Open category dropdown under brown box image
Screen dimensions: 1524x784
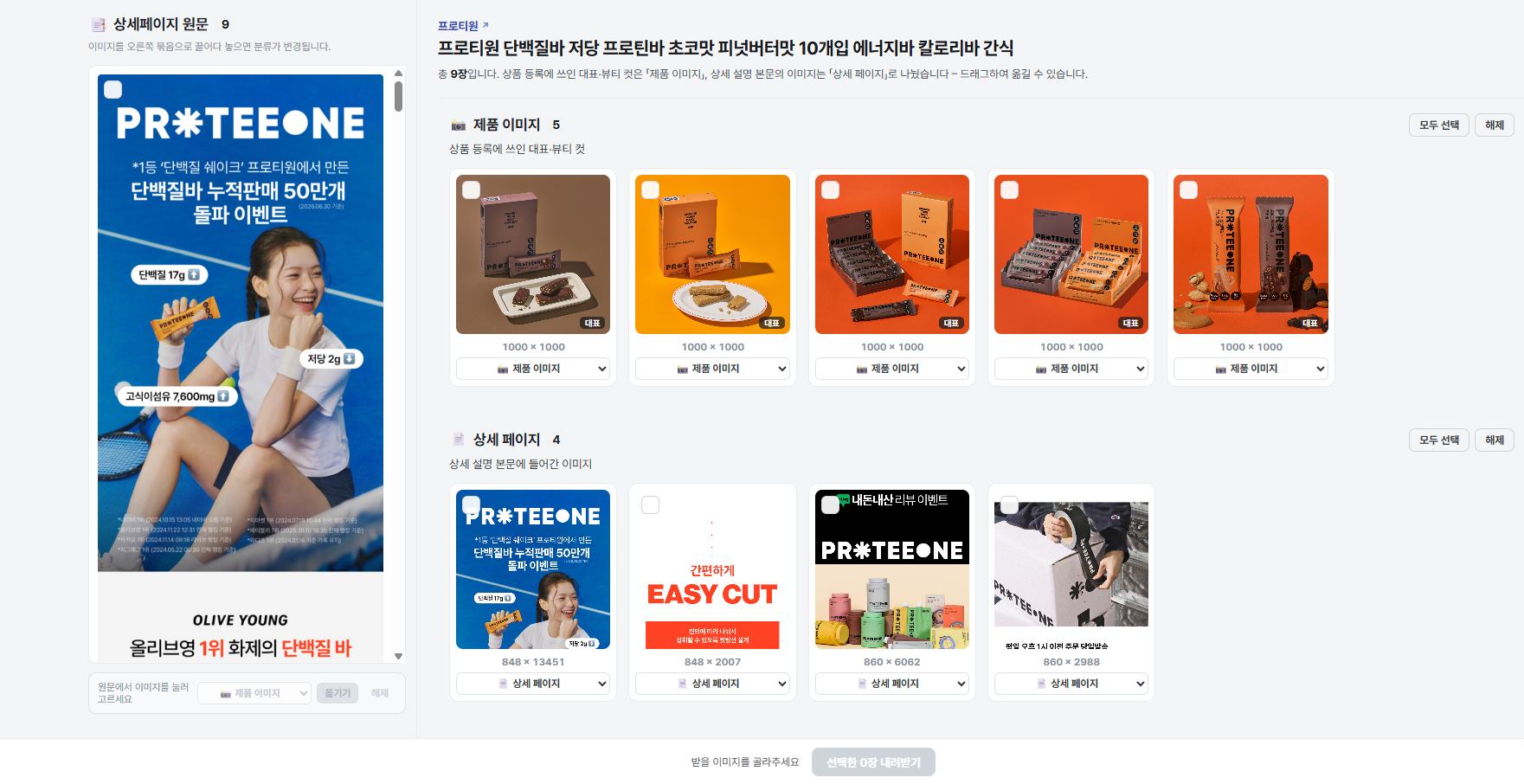click(533, 369)
